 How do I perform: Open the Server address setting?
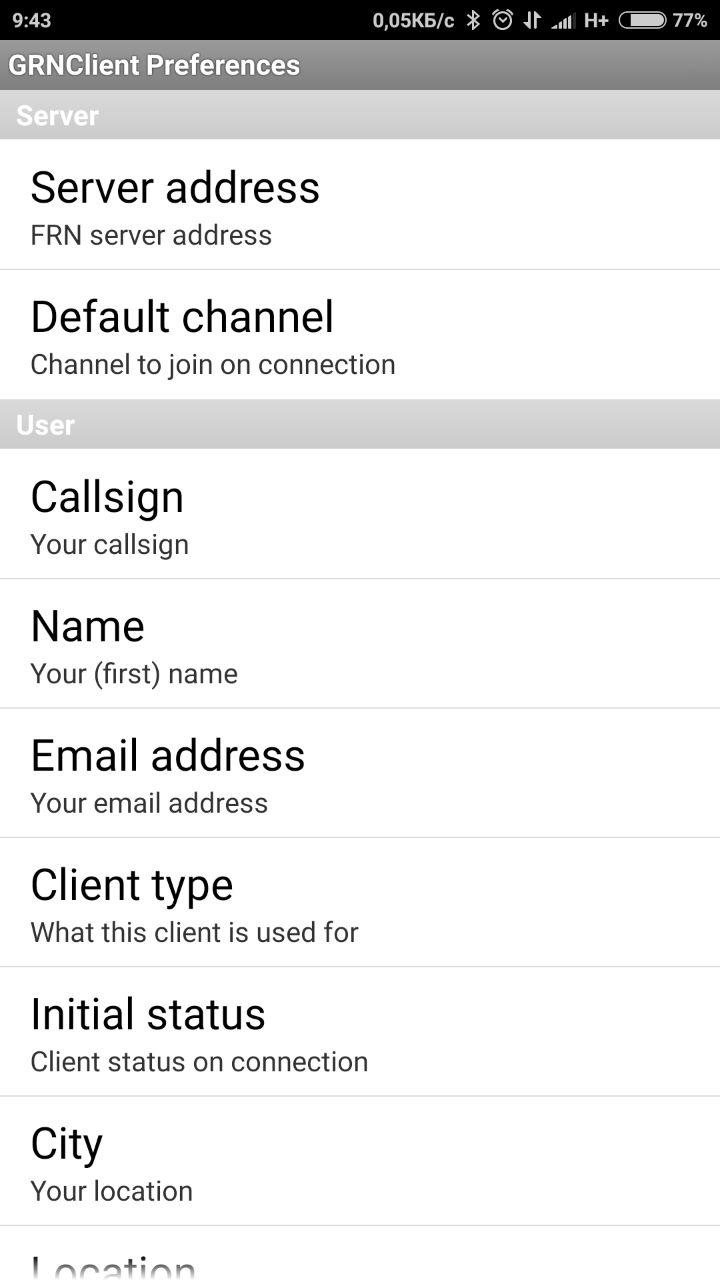point(360,205)
